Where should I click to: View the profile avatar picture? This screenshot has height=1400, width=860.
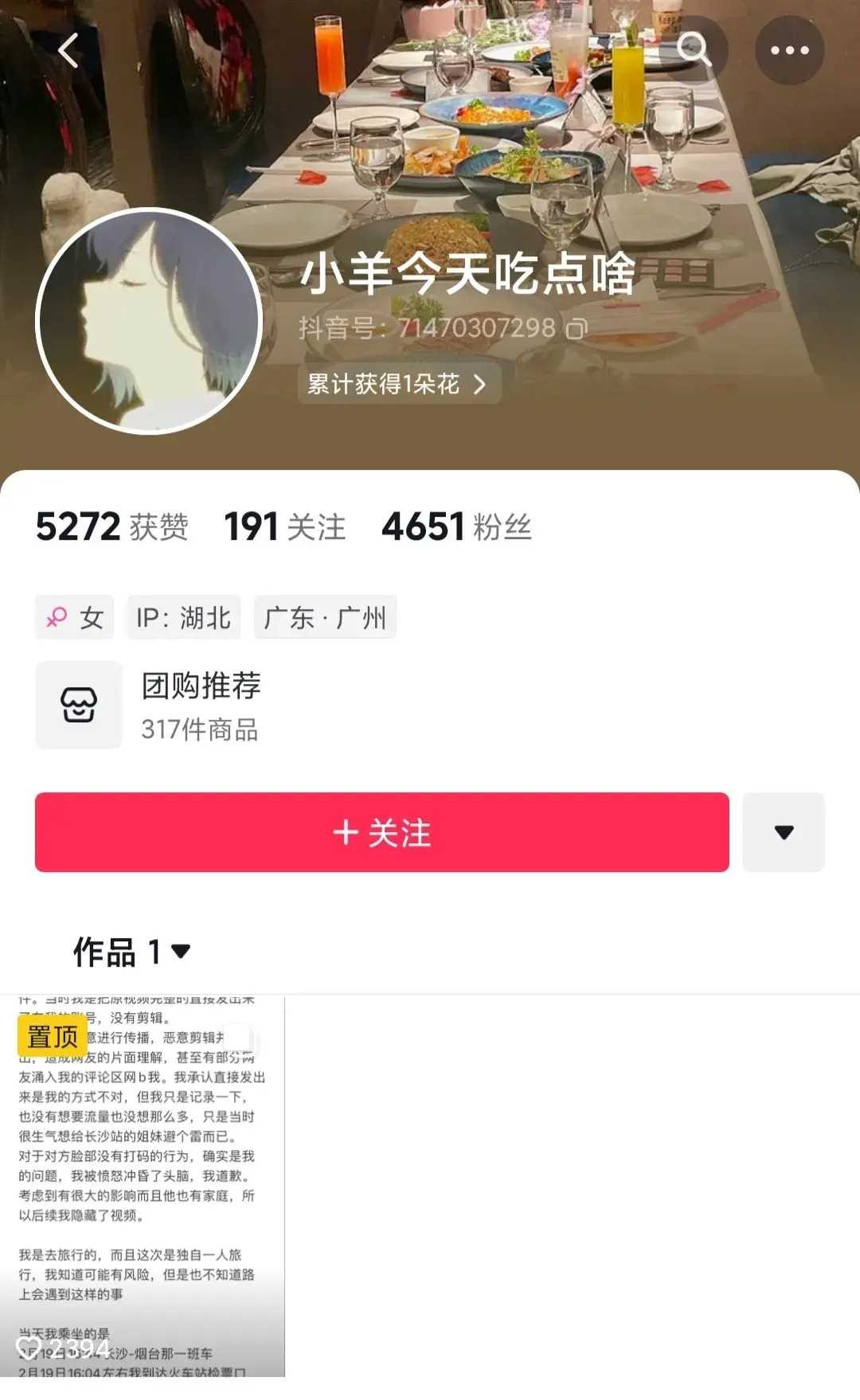click(150, 321)
